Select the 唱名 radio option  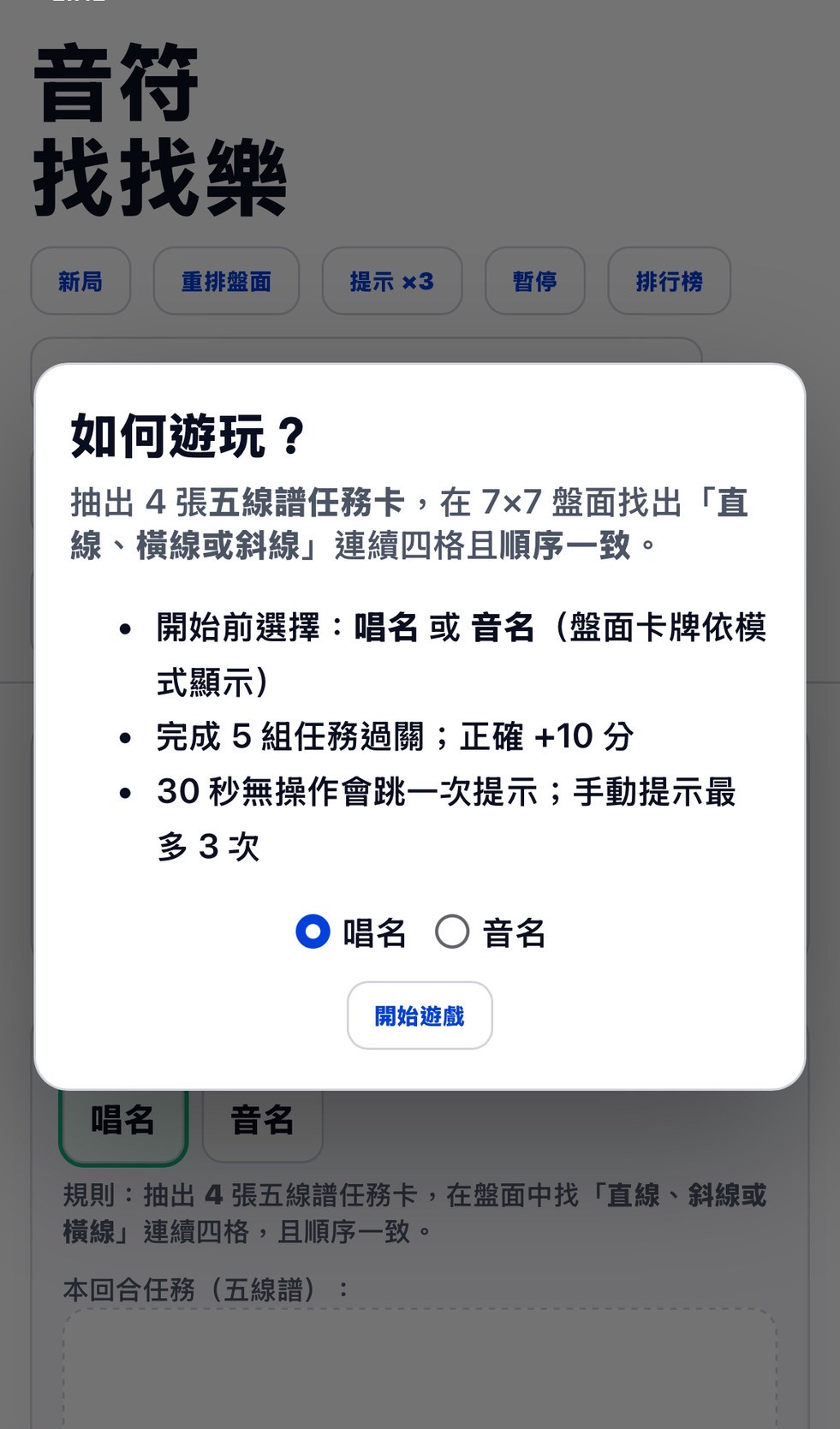(x=313, y=932)
